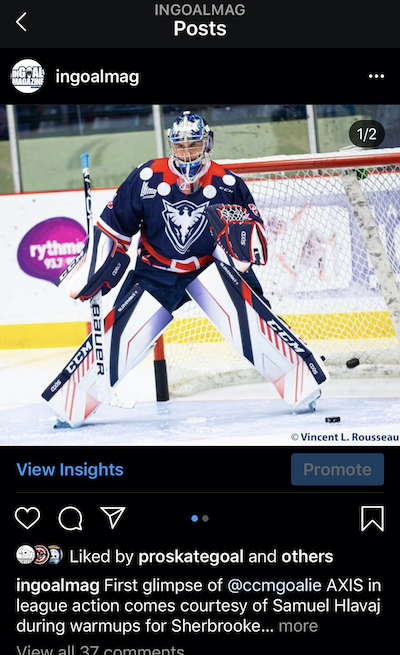The image size is (400, 655).
Task: Open the @ccmgoalie mention in caption
Action: (274, 586)
